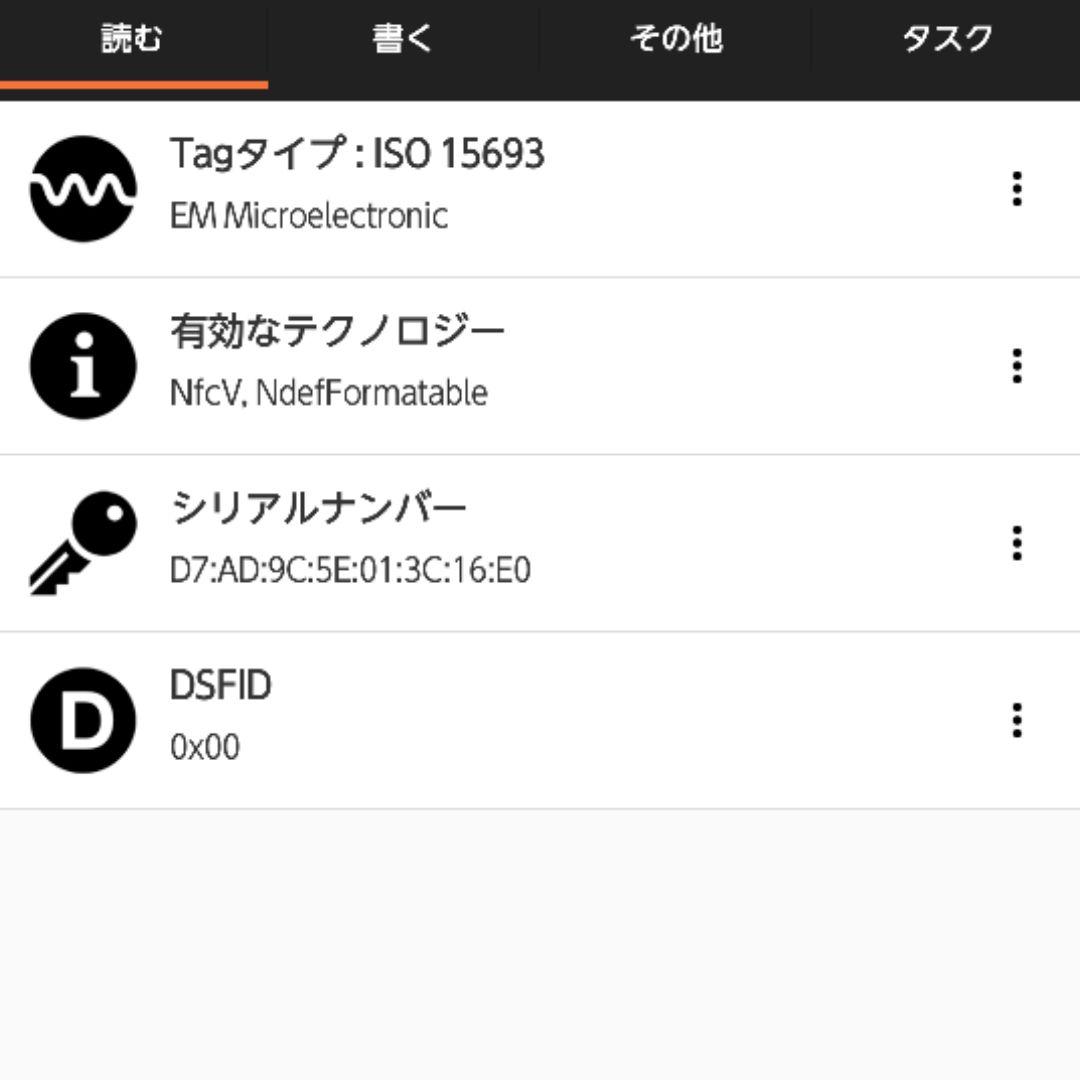Open overflow menu for Tagタイプ row

(1017, 188)
